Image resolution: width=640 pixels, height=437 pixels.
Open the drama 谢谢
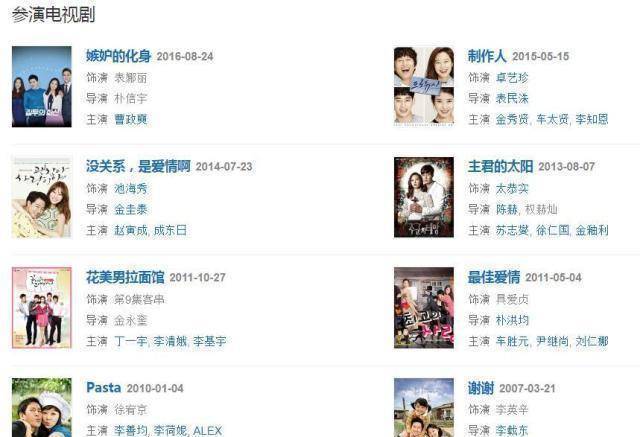(x=481, y=388)
